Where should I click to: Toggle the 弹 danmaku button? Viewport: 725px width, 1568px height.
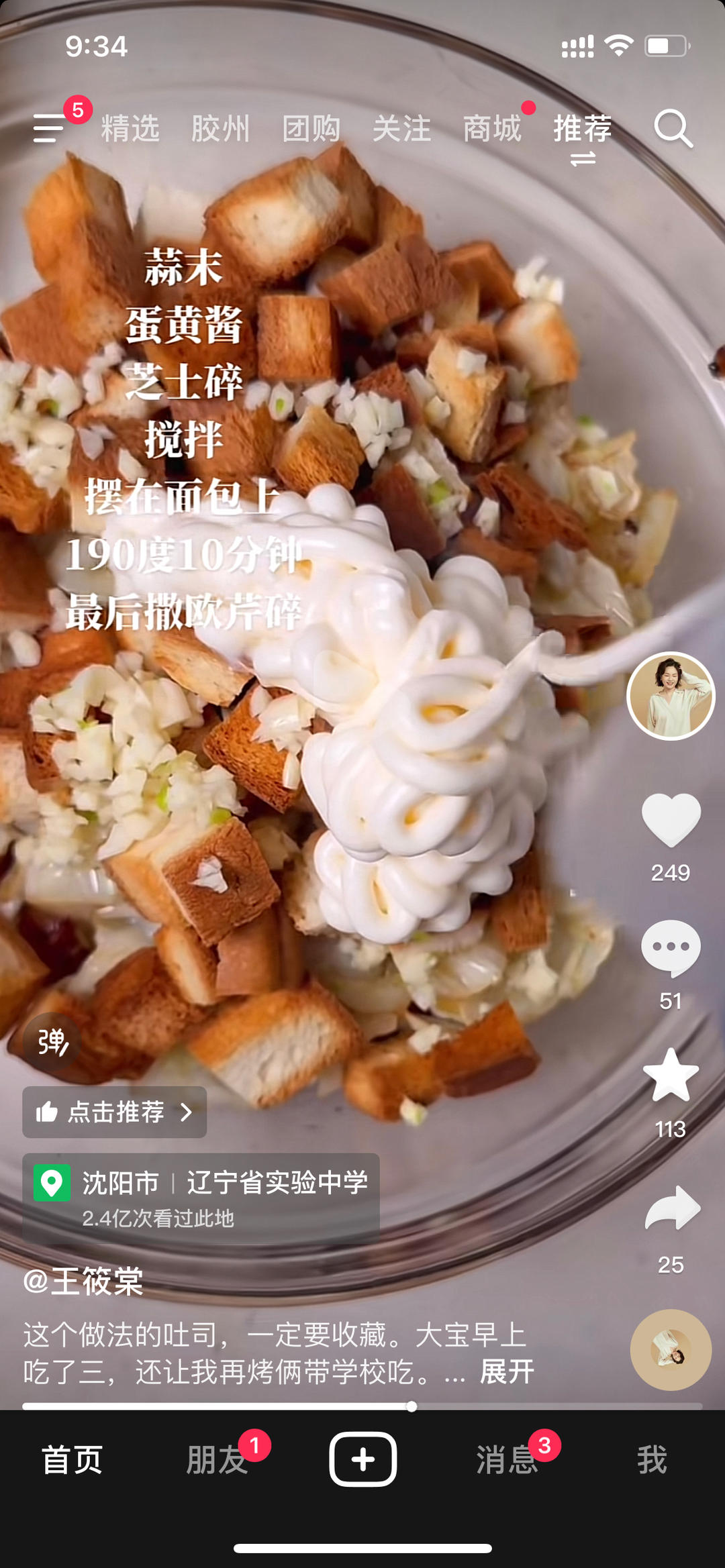coord(52,1042)
